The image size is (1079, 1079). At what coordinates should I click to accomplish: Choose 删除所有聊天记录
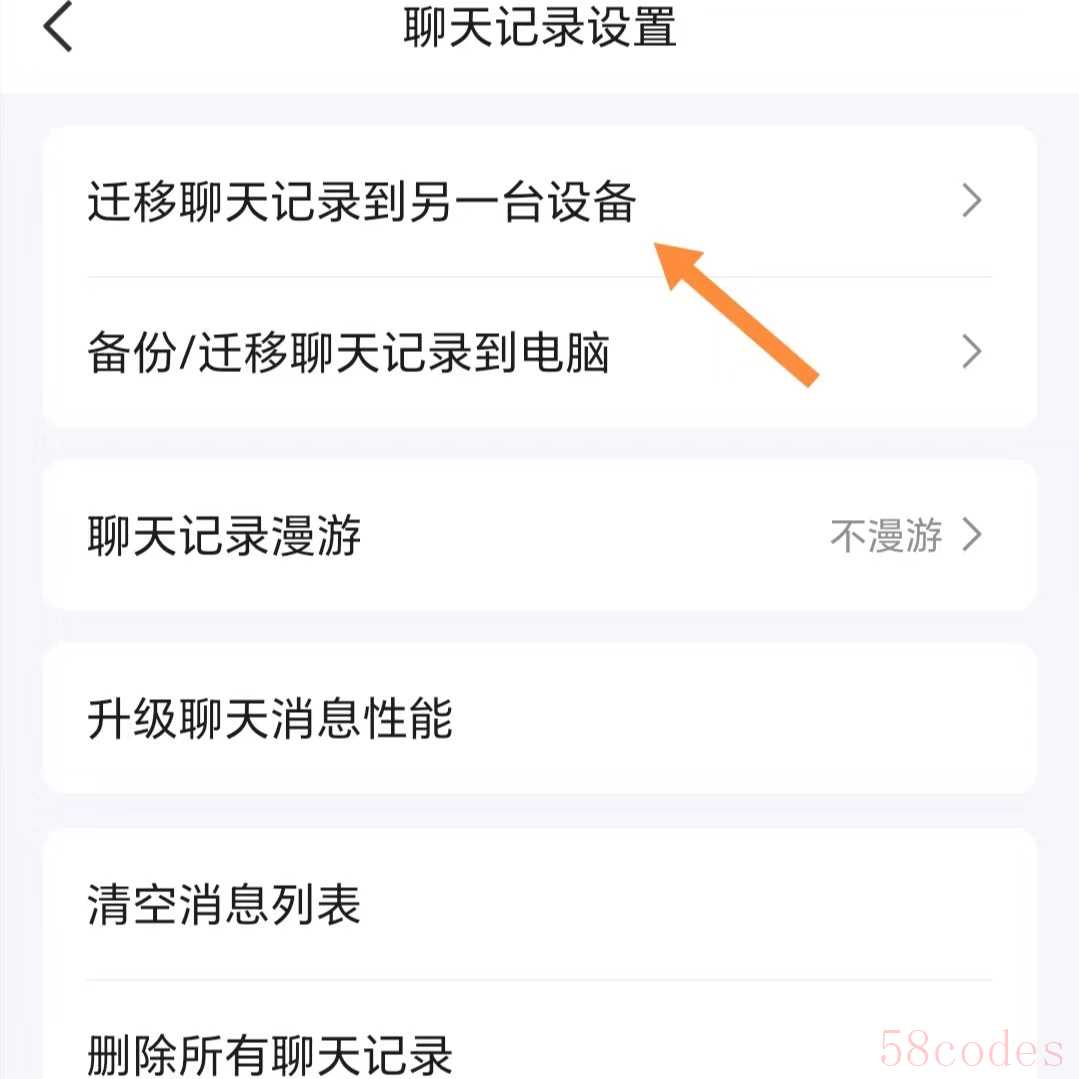[x=270, y=1054]
